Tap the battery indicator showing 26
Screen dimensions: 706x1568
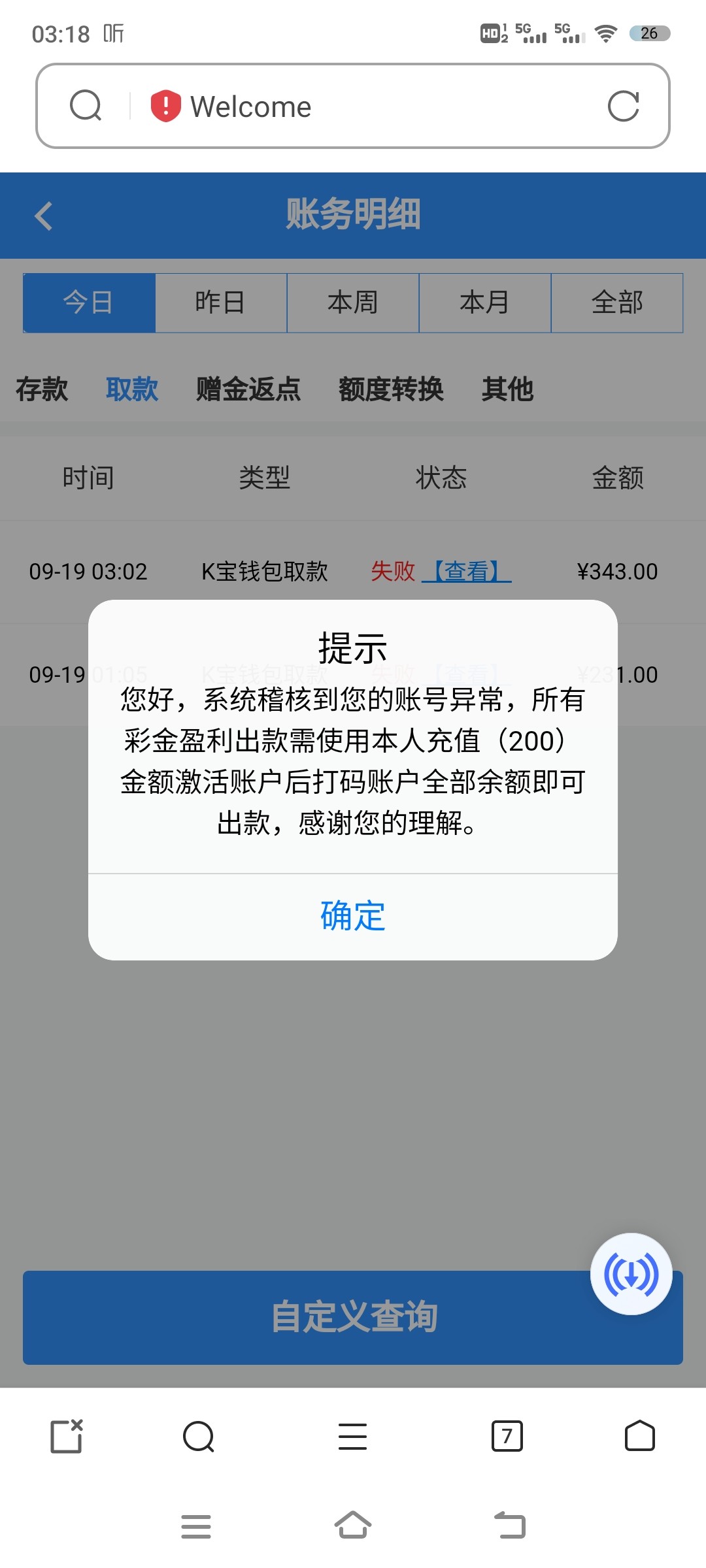pyautogui.click(x=648, y=33)
